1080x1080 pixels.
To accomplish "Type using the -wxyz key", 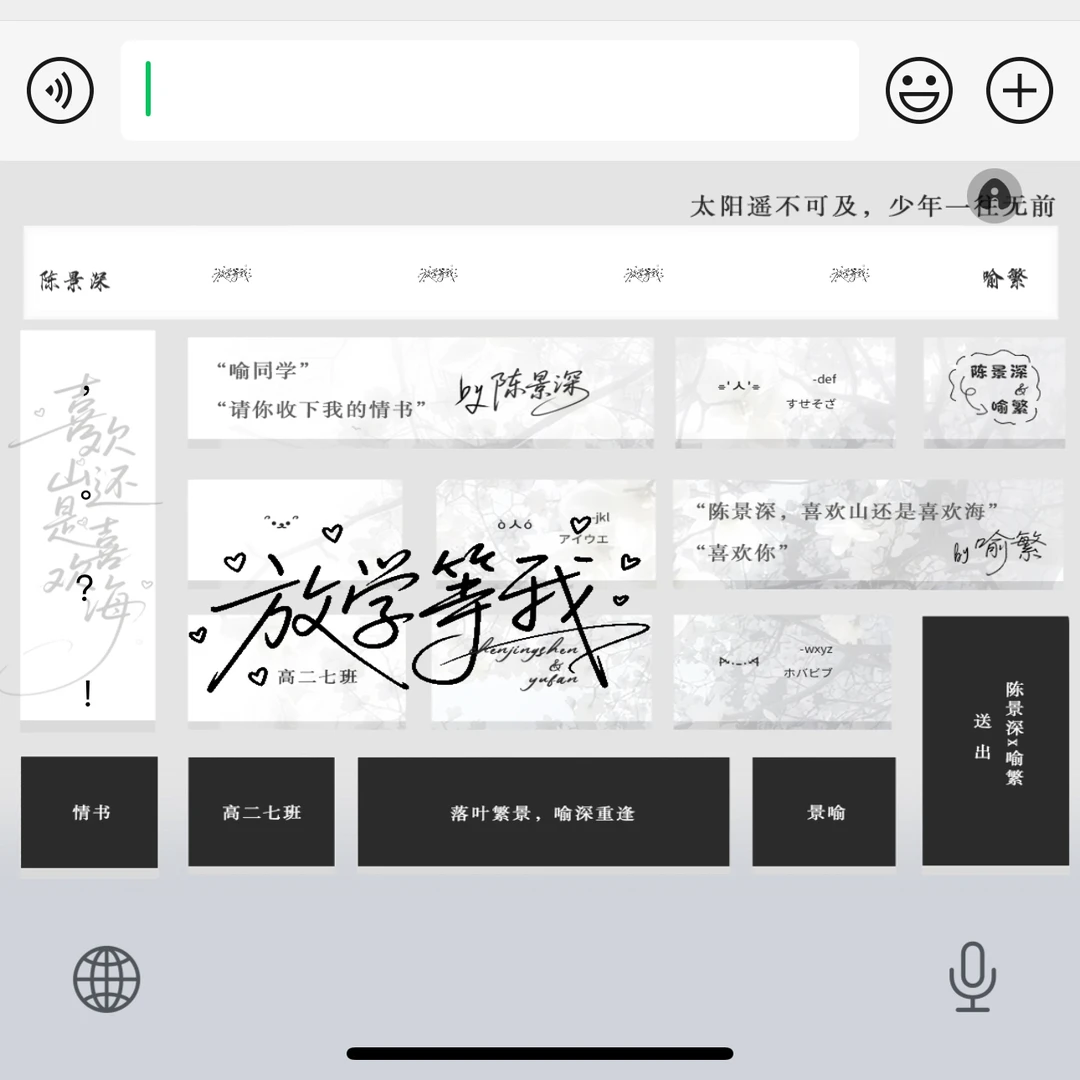I will click(x=782, y=671).
